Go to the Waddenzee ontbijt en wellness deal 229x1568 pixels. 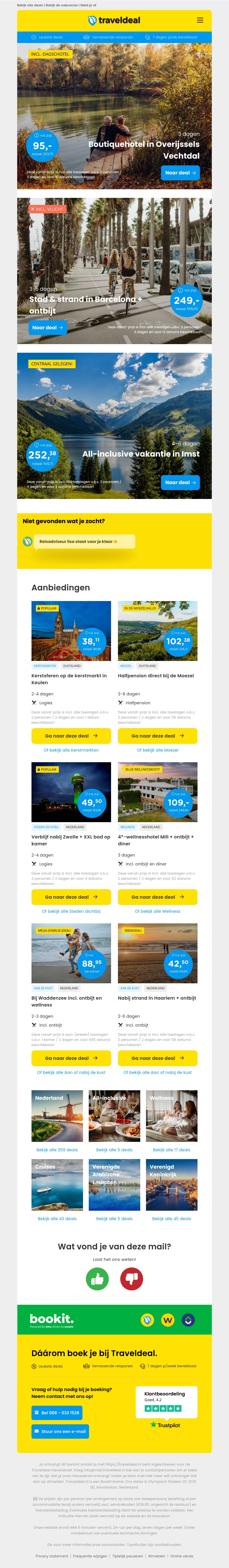click(71, 1058)
